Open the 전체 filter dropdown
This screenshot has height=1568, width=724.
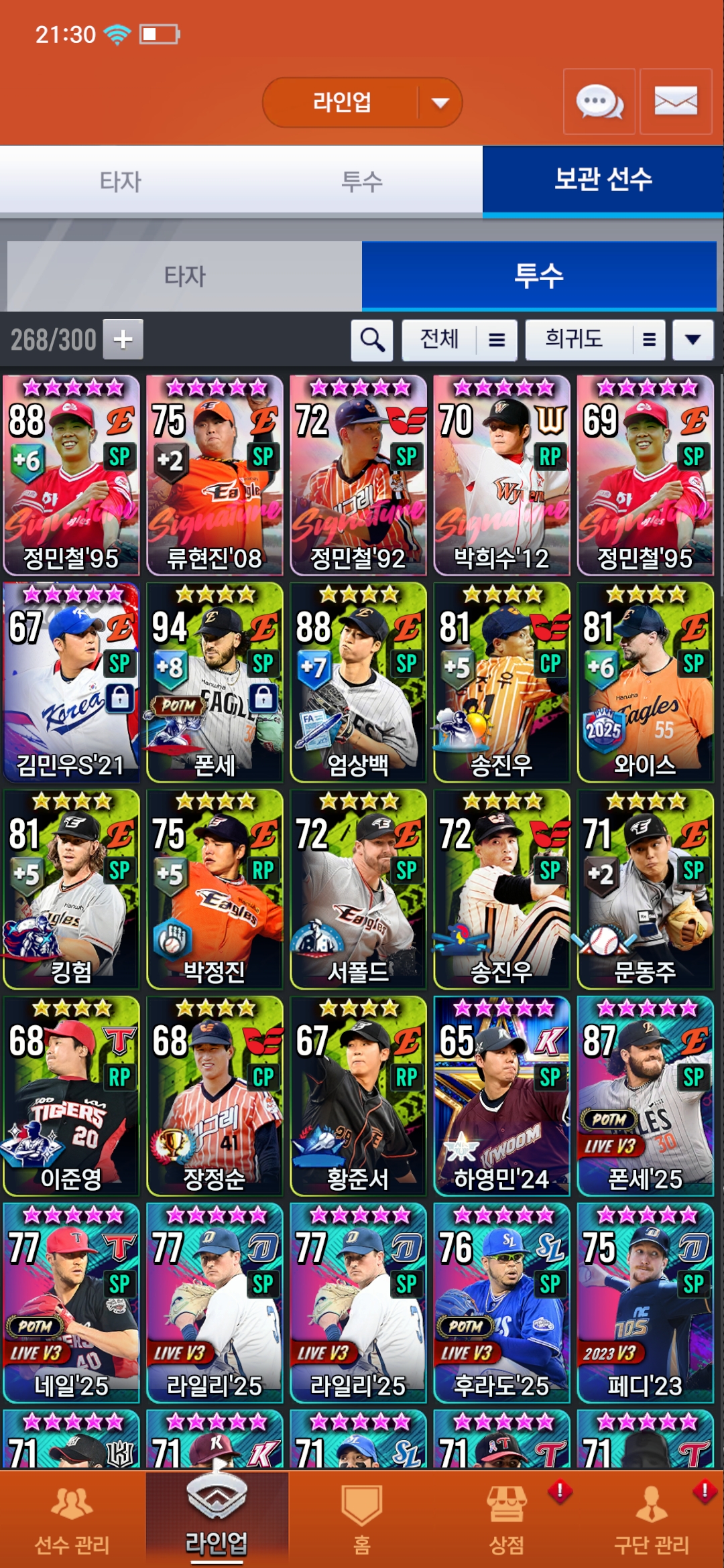(x=459, y=340)
